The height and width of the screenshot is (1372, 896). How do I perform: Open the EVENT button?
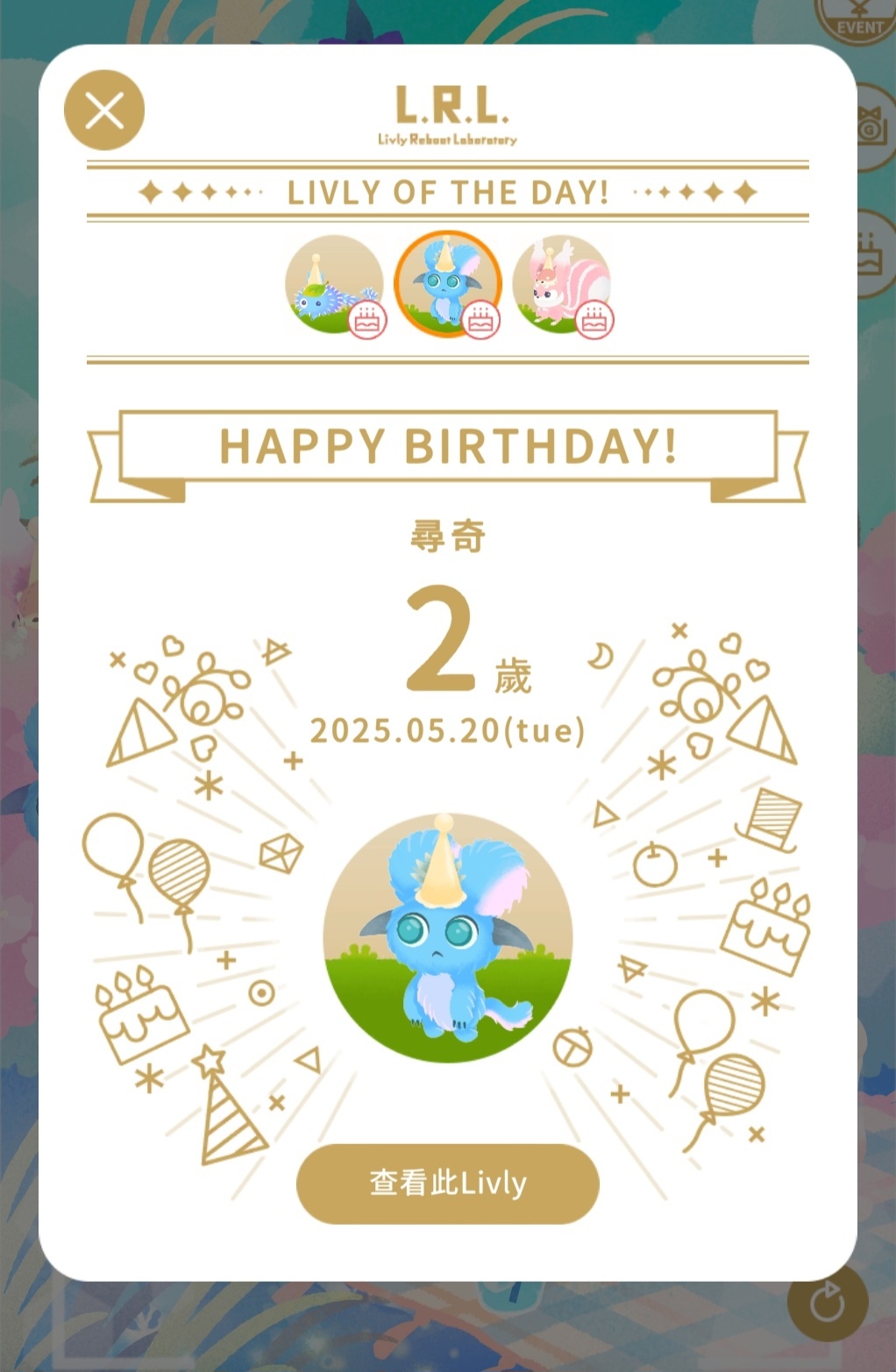point(857,19)
